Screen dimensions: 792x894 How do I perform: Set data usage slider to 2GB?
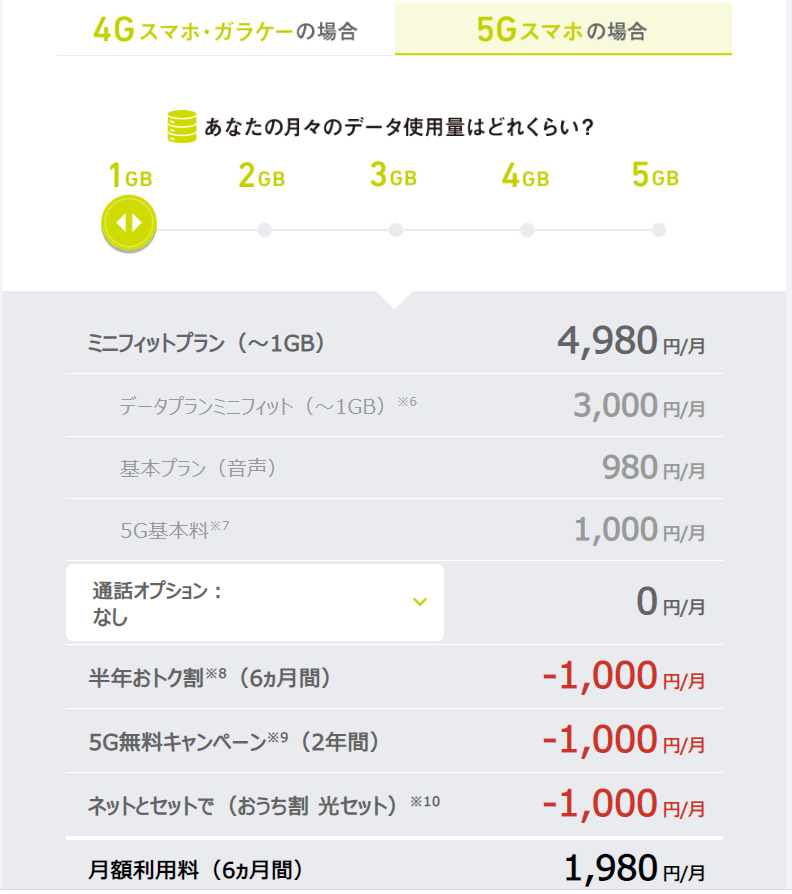tap(264, 230)
